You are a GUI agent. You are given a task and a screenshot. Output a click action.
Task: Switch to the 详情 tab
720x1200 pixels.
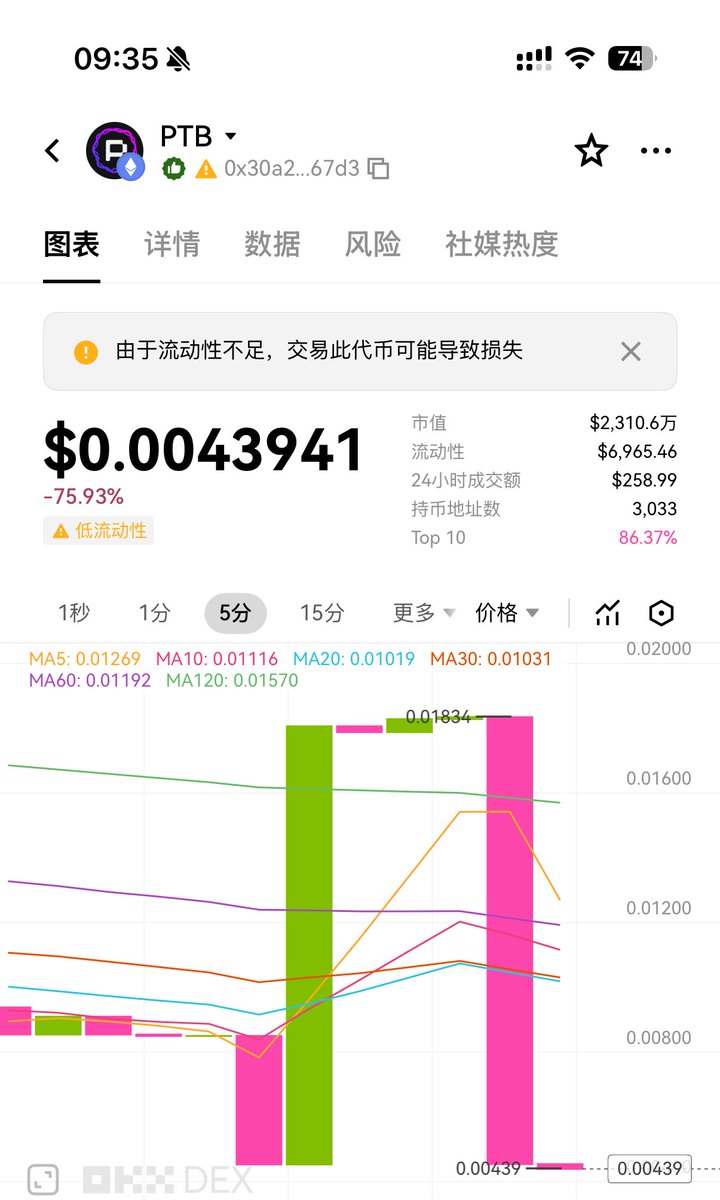172,244
